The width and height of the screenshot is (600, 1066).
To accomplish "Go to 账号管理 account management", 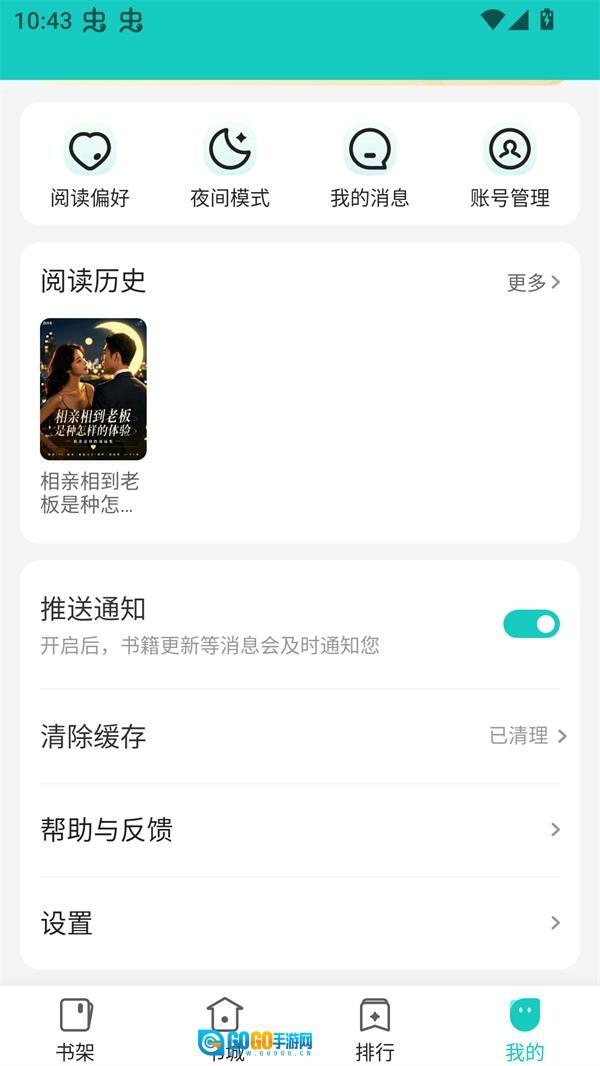I will pos(510,165).
